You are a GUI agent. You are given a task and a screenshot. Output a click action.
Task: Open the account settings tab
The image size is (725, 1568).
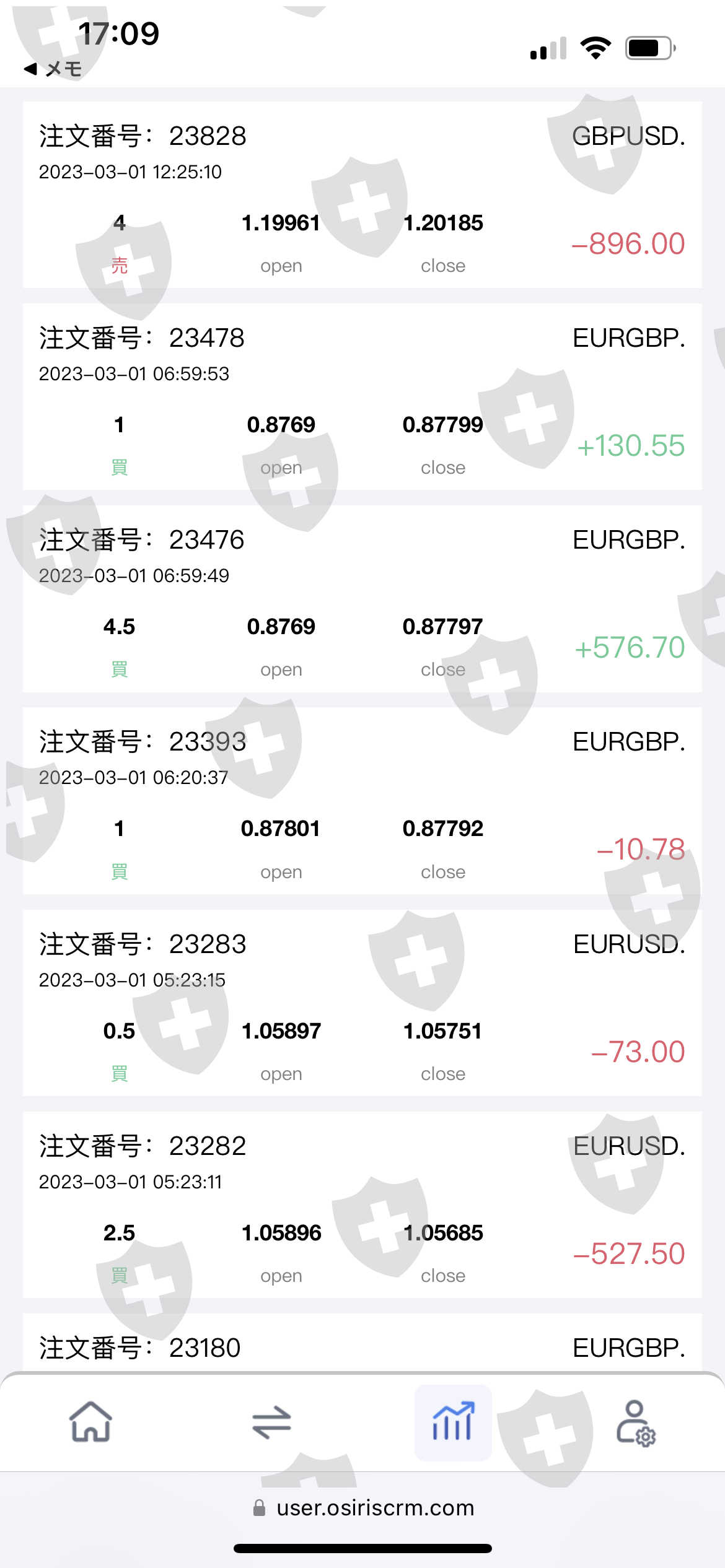pos(635,1422)
